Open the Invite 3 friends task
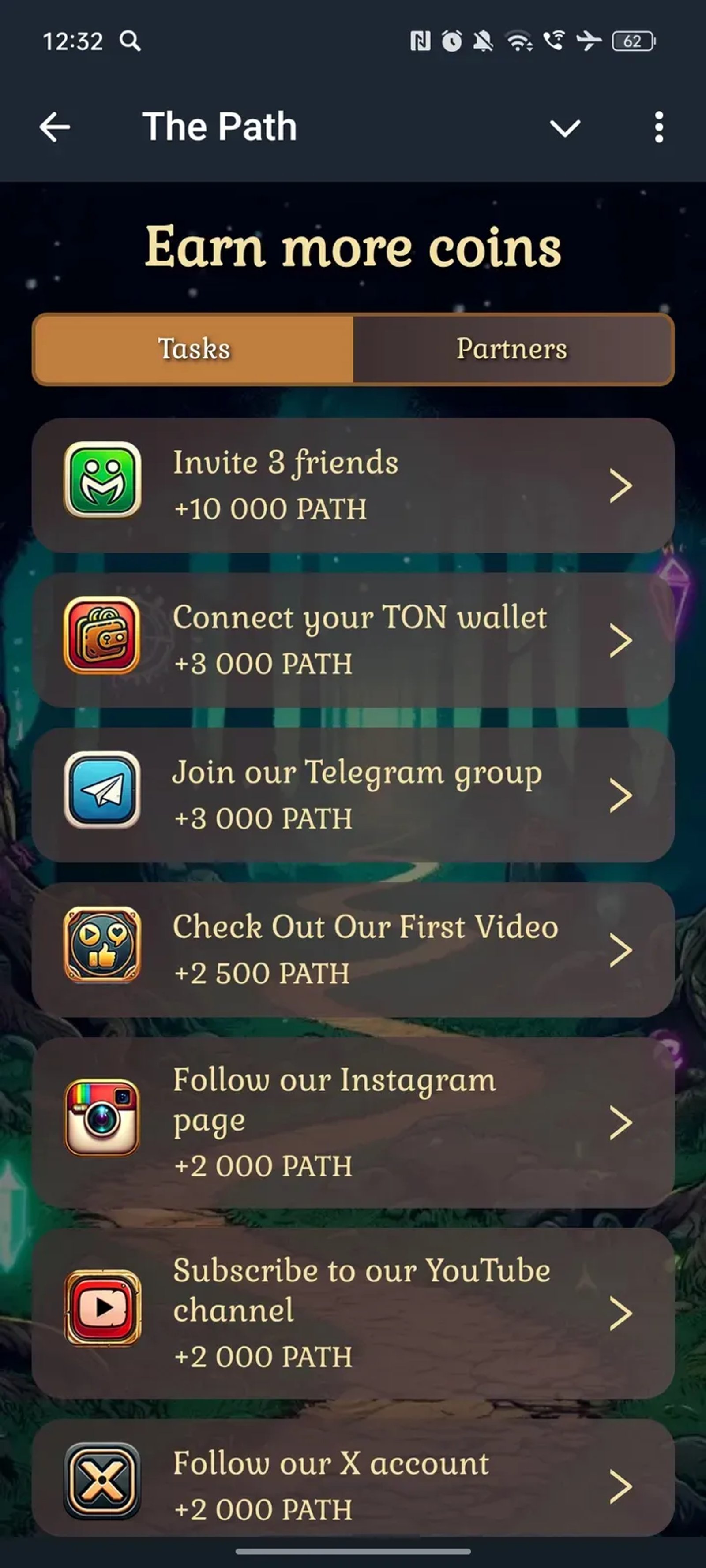706x1568 pixels. (353, 485)
